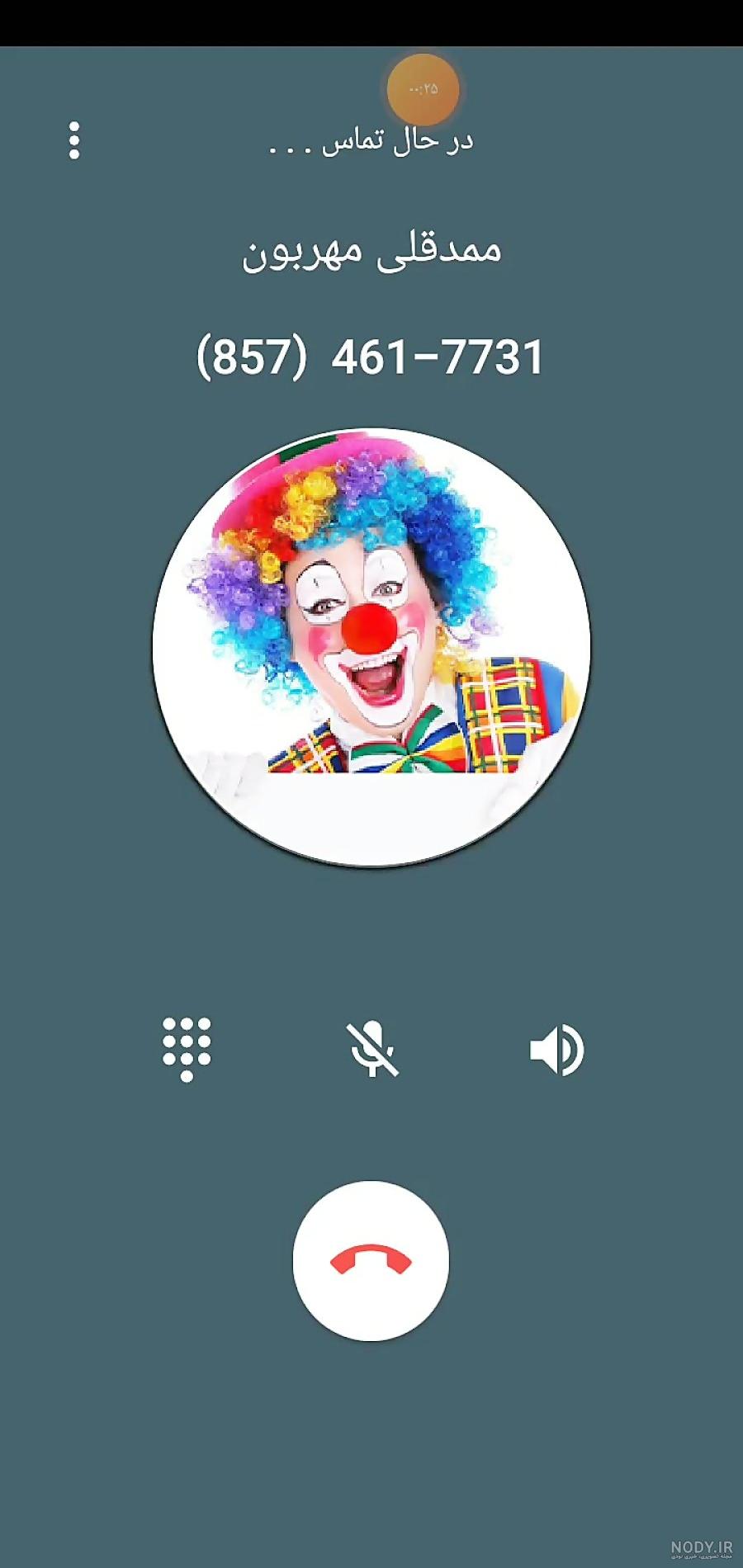End the call with the red hang-up button
This screenshot has width=743, height=1568.
371,1260
